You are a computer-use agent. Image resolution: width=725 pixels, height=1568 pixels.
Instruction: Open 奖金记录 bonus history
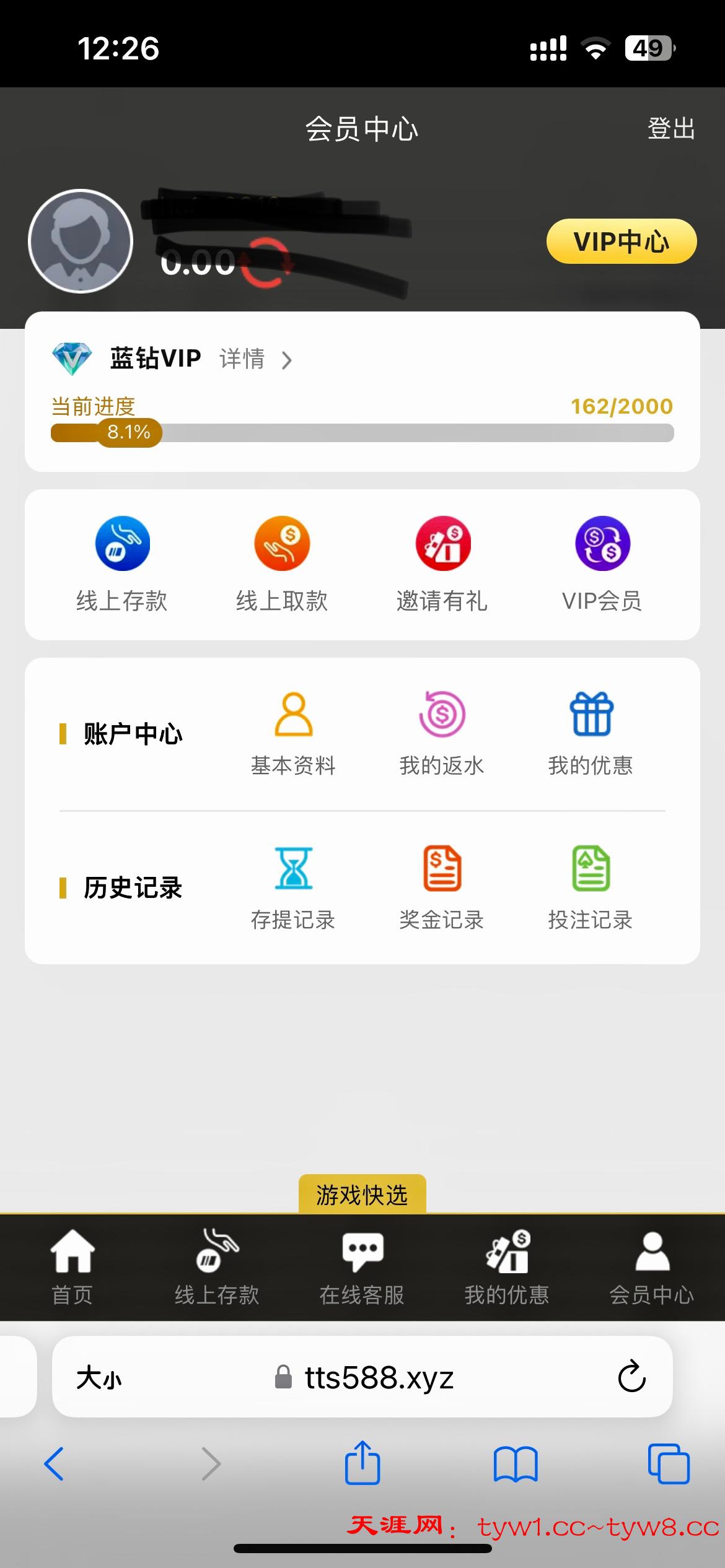click(442, 888)
